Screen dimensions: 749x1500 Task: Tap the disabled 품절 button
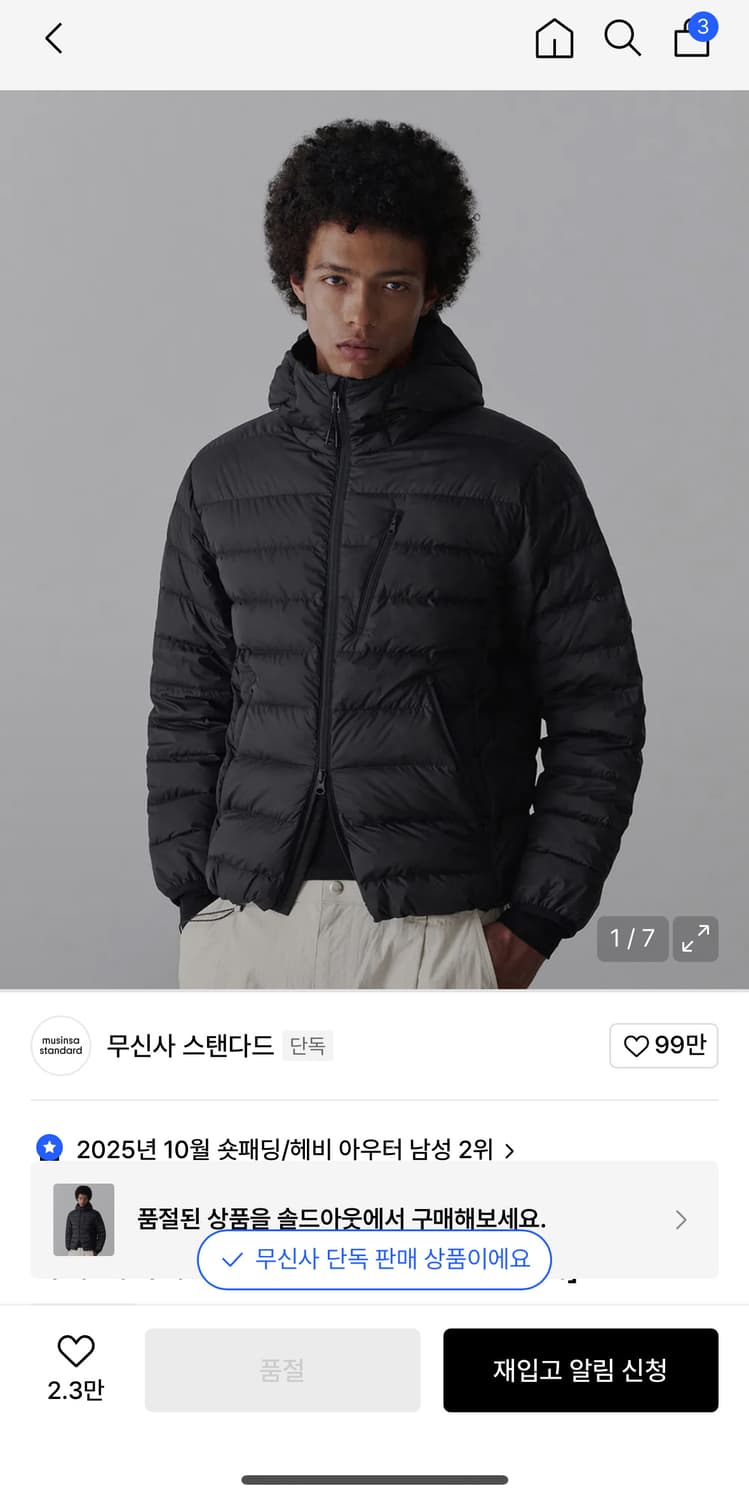282,1370
